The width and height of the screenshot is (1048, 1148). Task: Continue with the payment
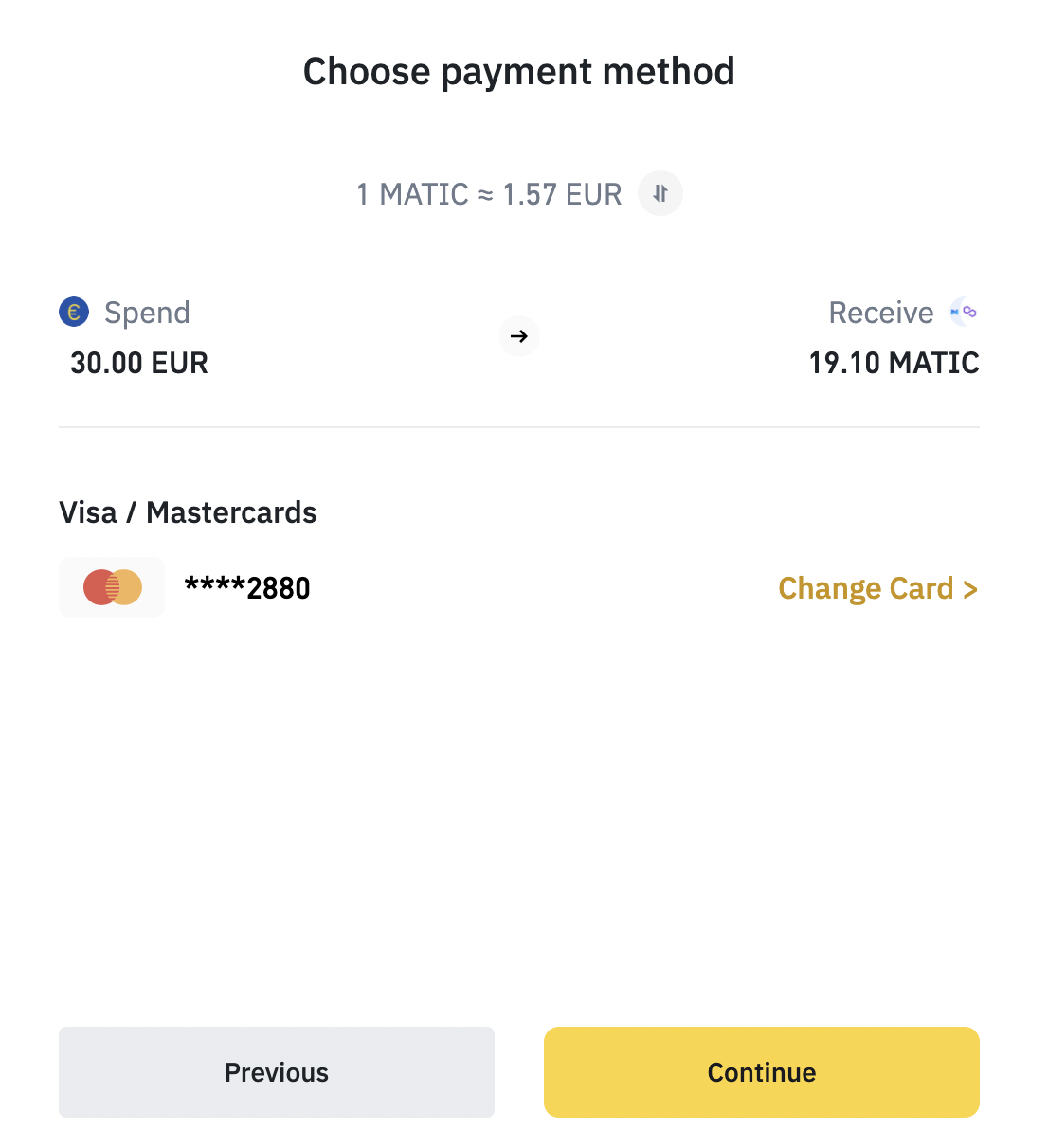coord(761,1072)
